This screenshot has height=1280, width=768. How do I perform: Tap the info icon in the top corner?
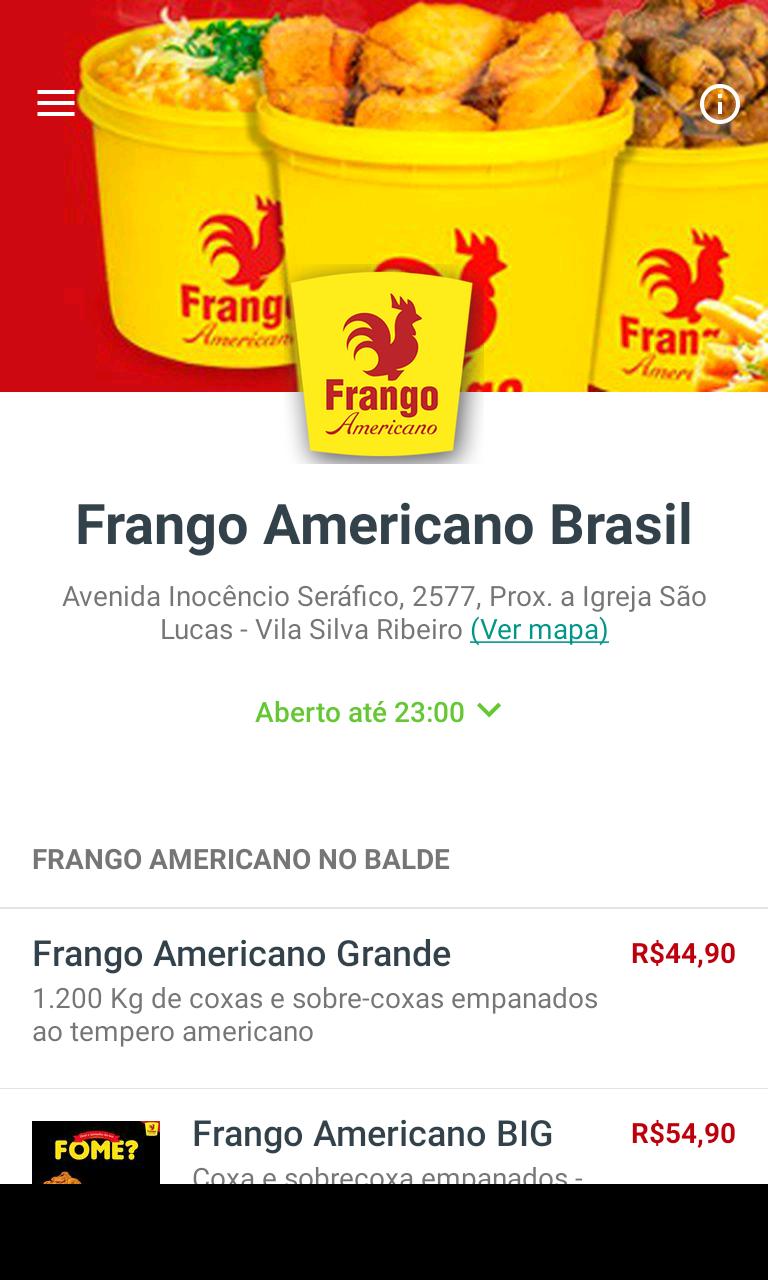tap(719, 104)
